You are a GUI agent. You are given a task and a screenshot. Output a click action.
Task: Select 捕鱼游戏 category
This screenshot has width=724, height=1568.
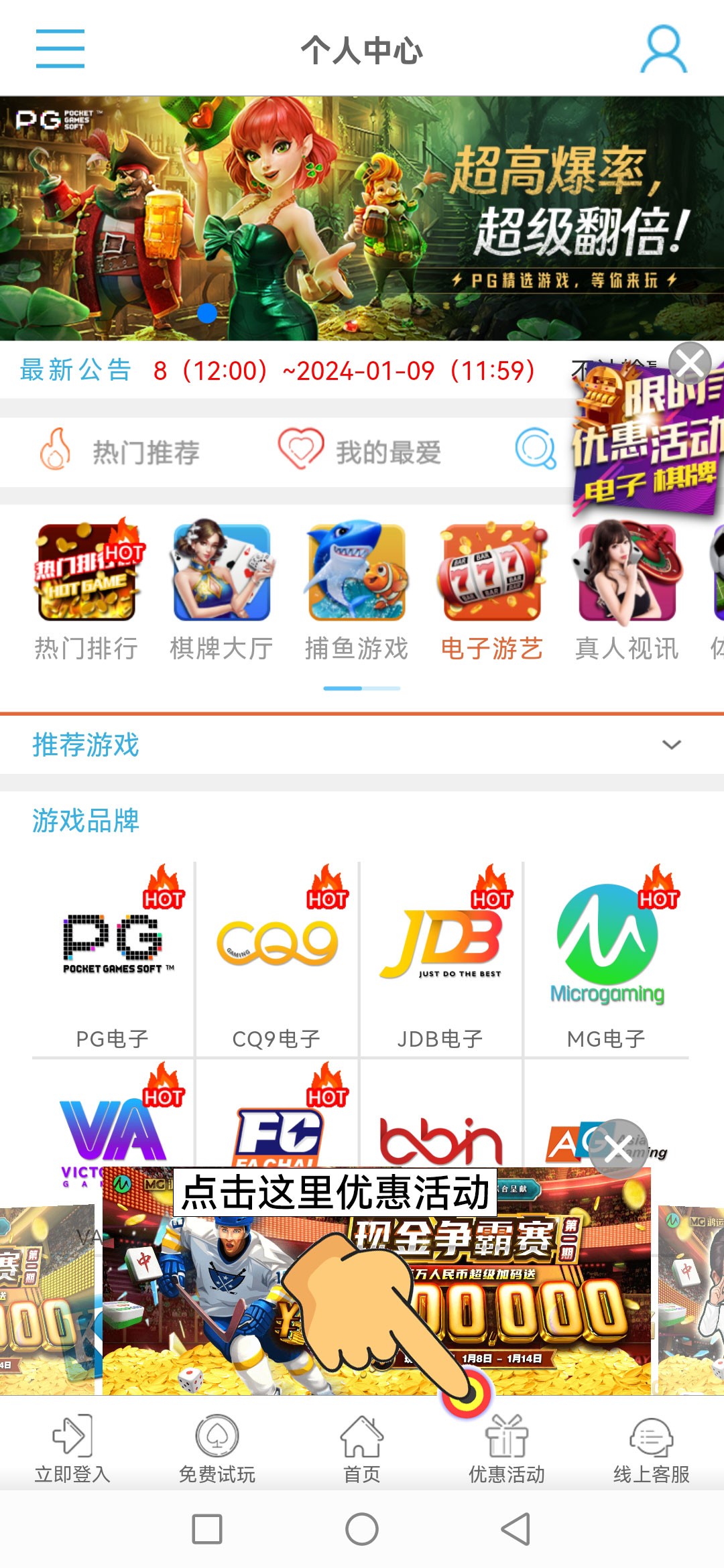[357, 591]
